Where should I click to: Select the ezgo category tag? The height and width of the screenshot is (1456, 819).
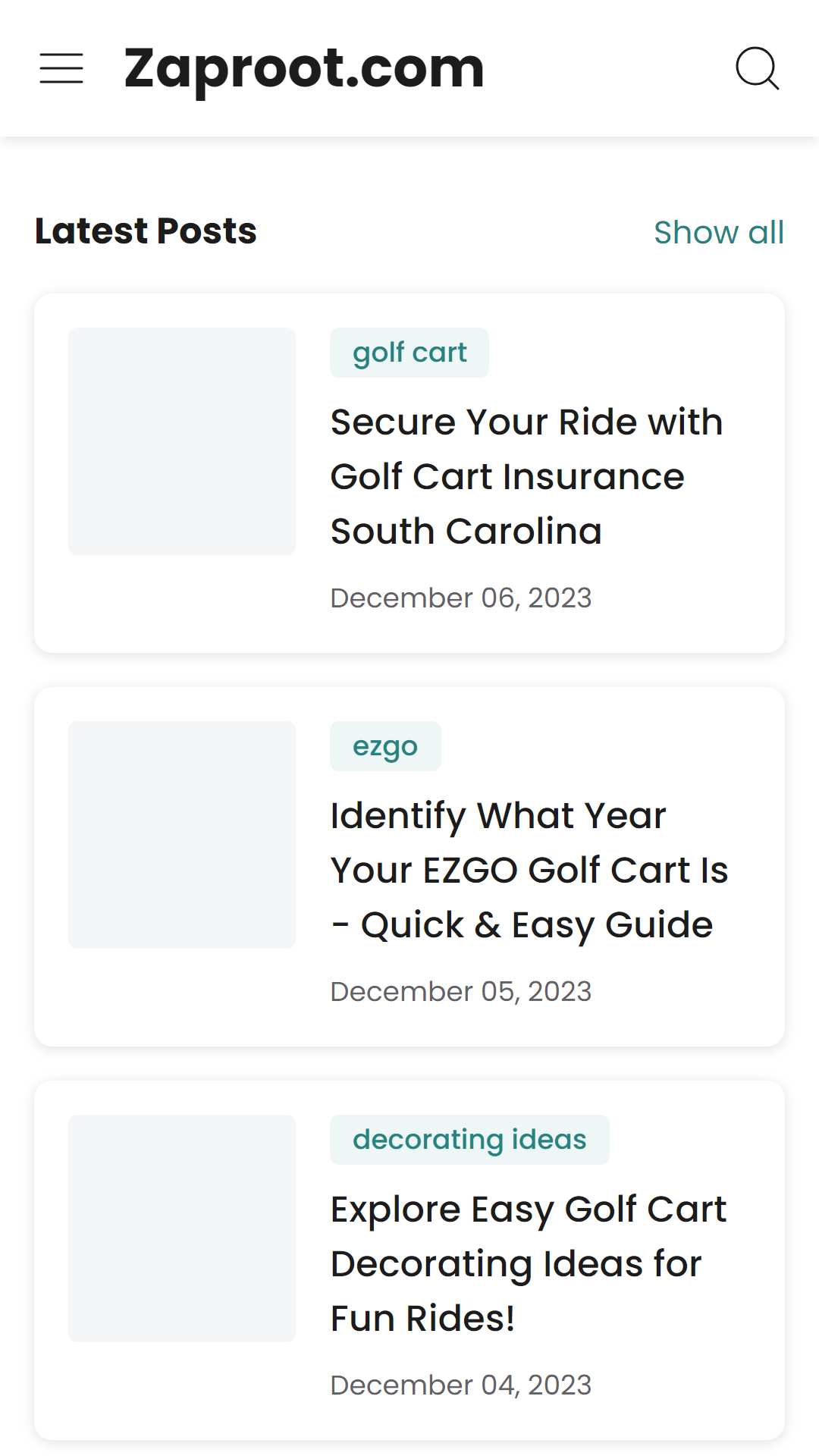coord(385,746)
